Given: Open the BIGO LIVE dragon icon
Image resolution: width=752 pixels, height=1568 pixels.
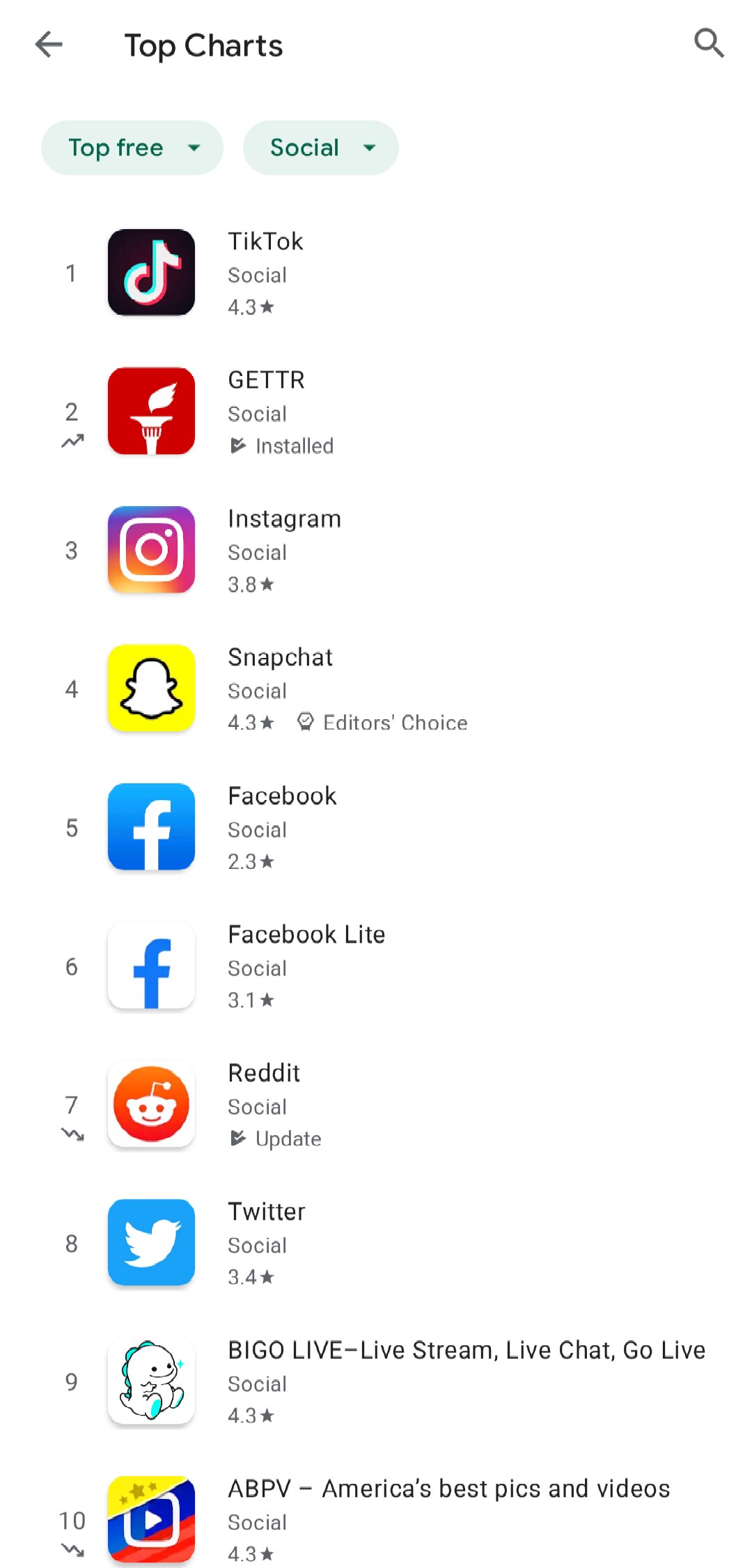Looking at the screenshot, I should 150,1381.
